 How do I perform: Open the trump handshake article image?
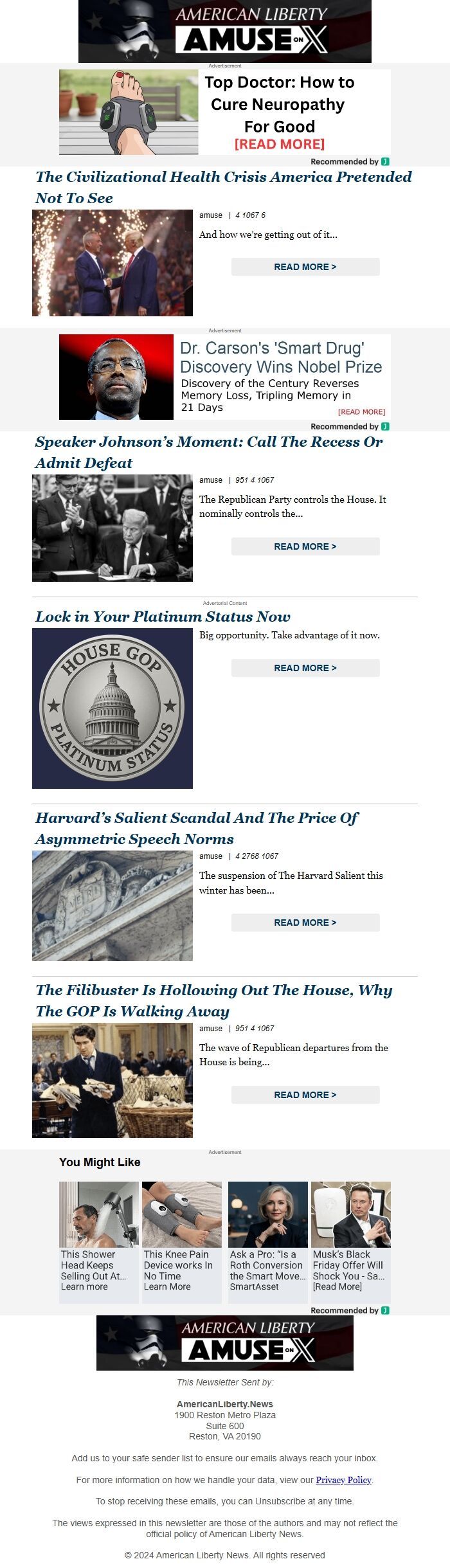point(113,263)
